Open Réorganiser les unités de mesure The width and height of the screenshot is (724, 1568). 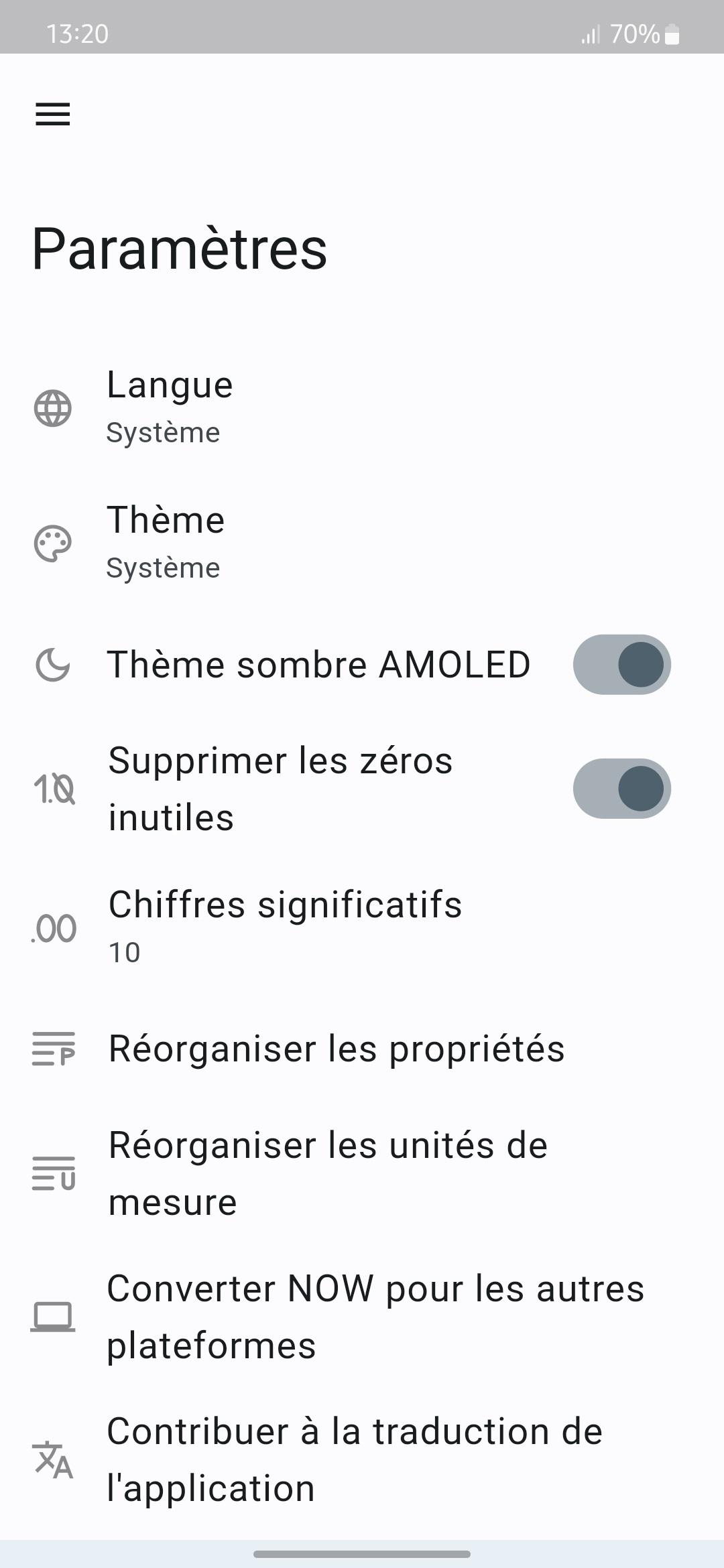pyautogui.click(x=328, y=1173)
